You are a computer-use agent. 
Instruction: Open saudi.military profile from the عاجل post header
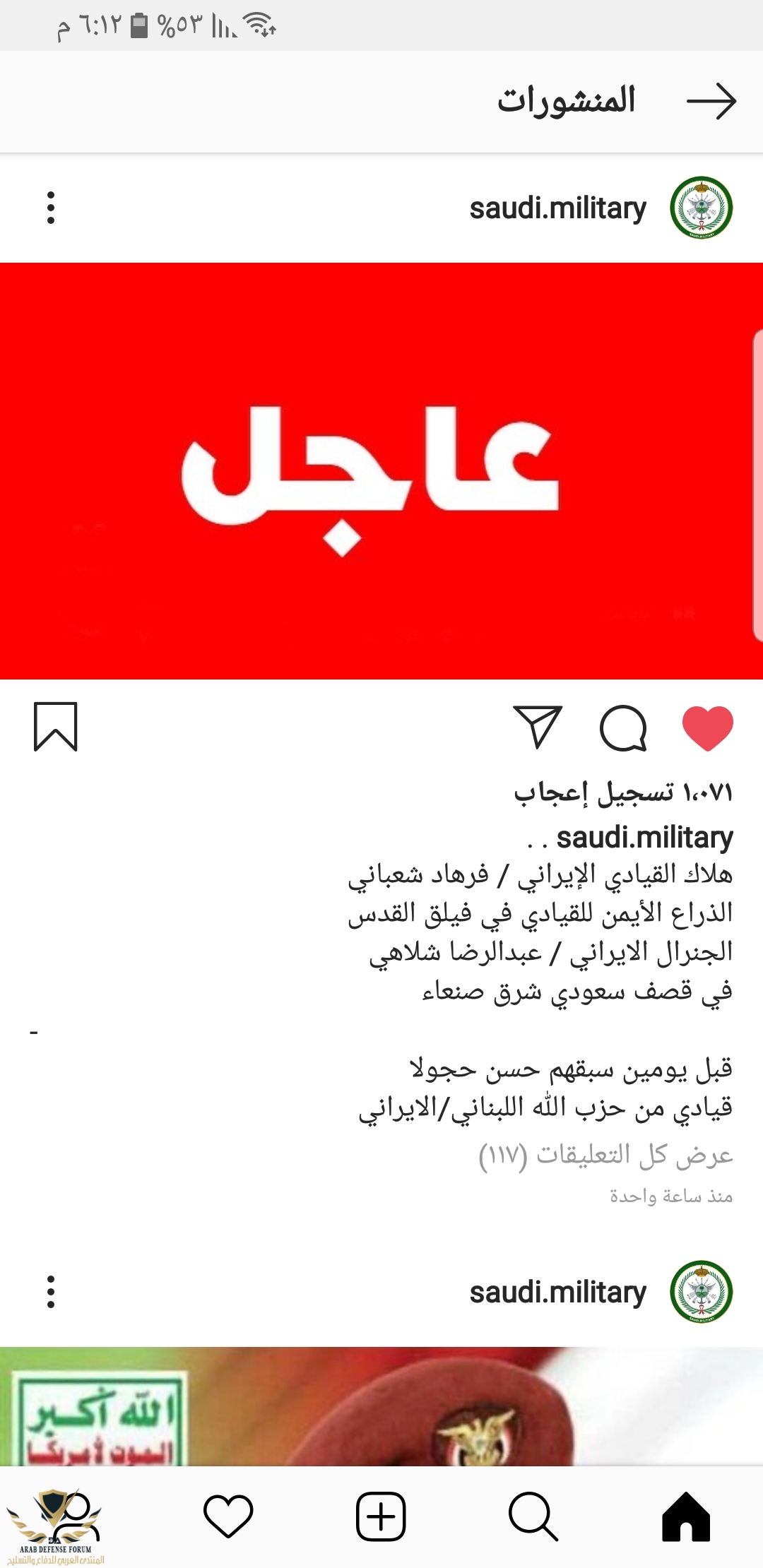tap(557, 208)
